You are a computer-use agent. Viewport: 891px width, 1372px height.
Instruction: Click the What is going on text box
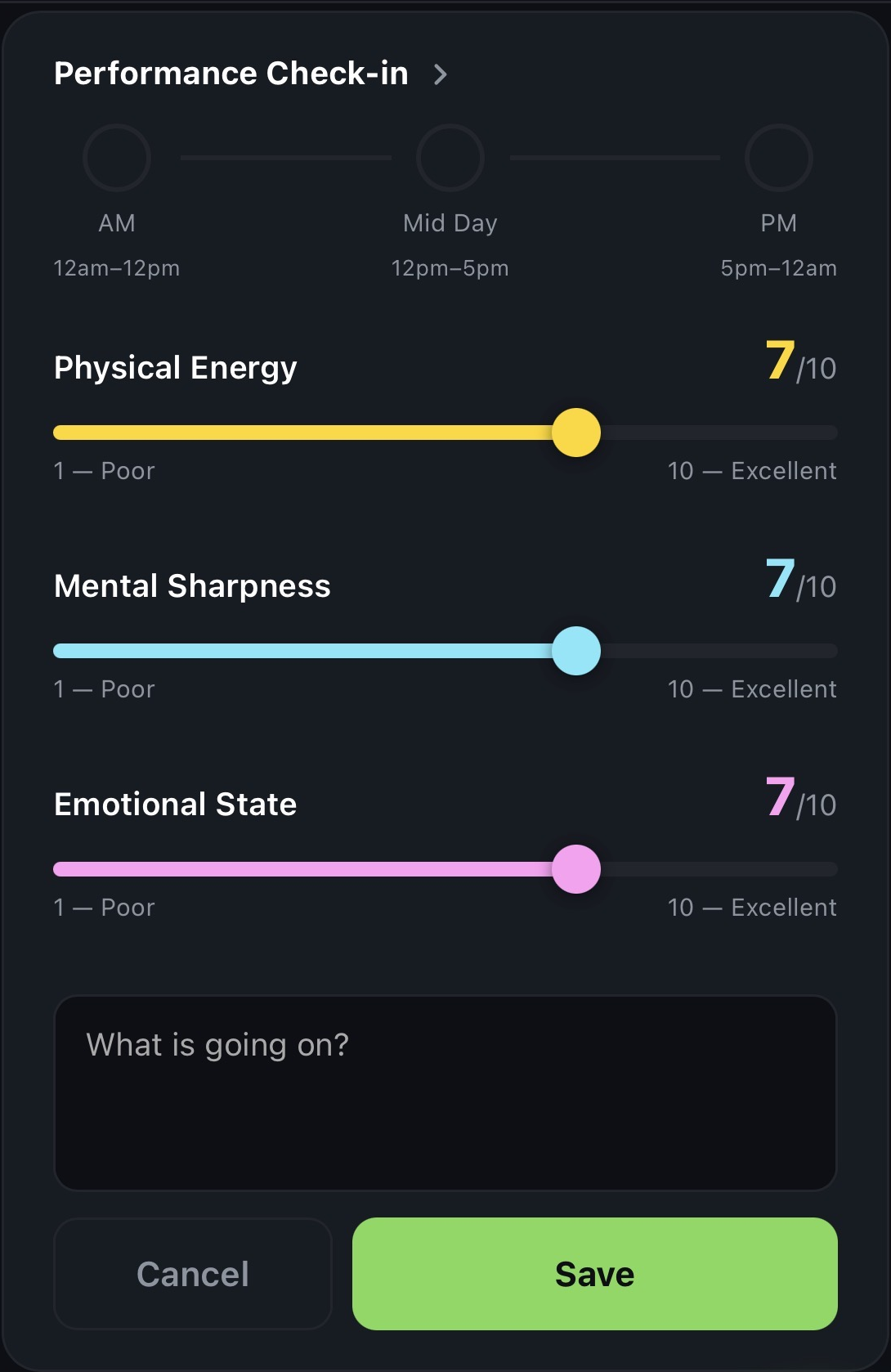(445, 1093)
